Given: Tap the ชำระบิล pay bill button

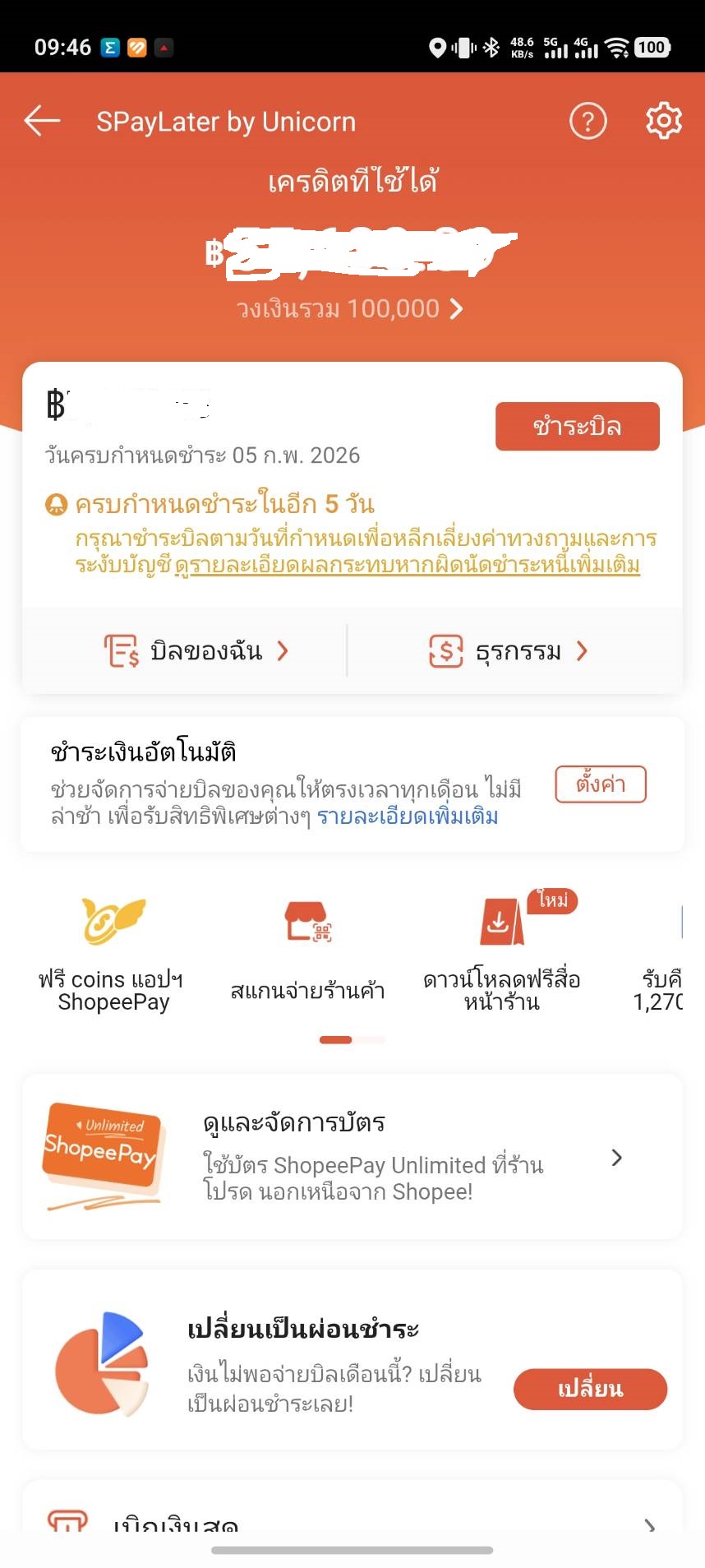Looking at the screenshot, I should click(577, 426).
